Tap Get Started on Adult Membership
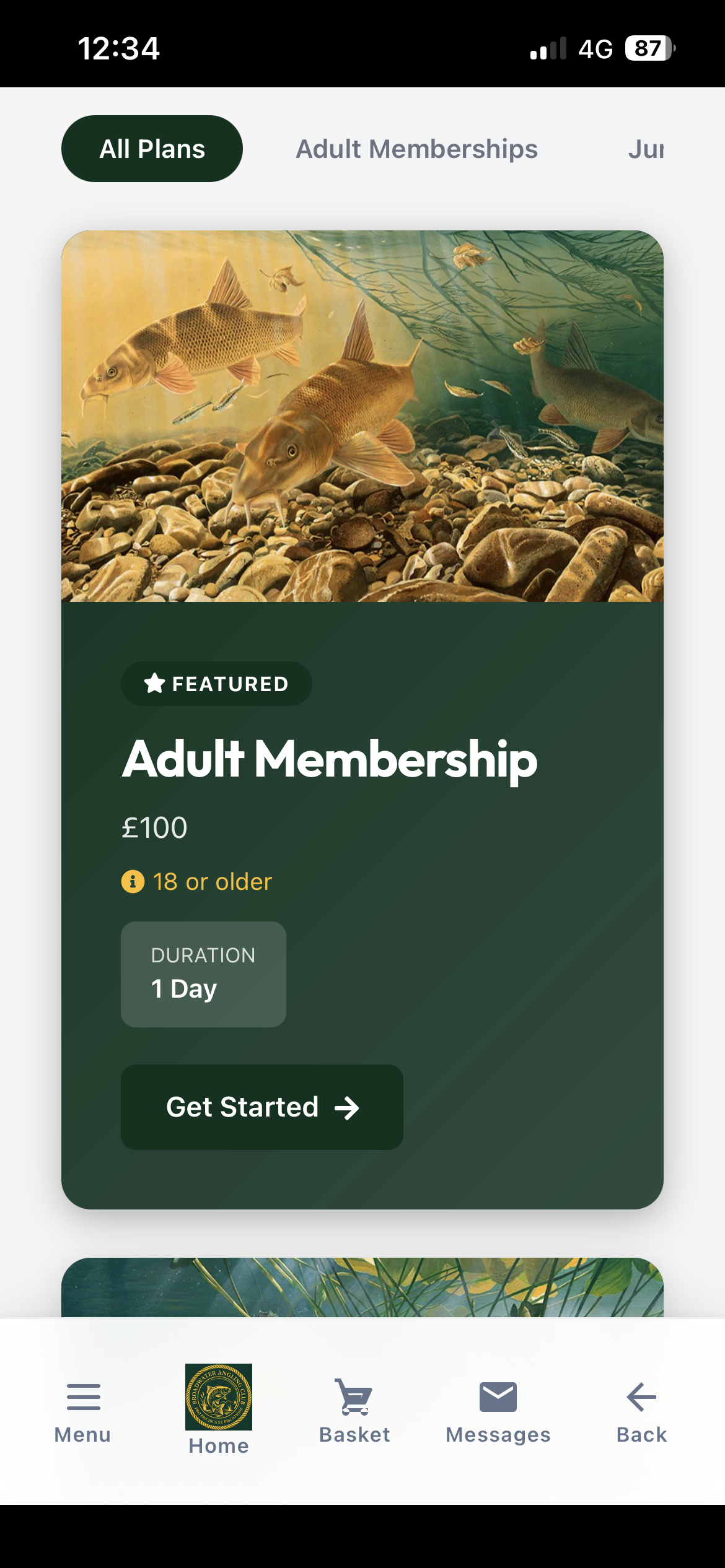 (261, 1107)
